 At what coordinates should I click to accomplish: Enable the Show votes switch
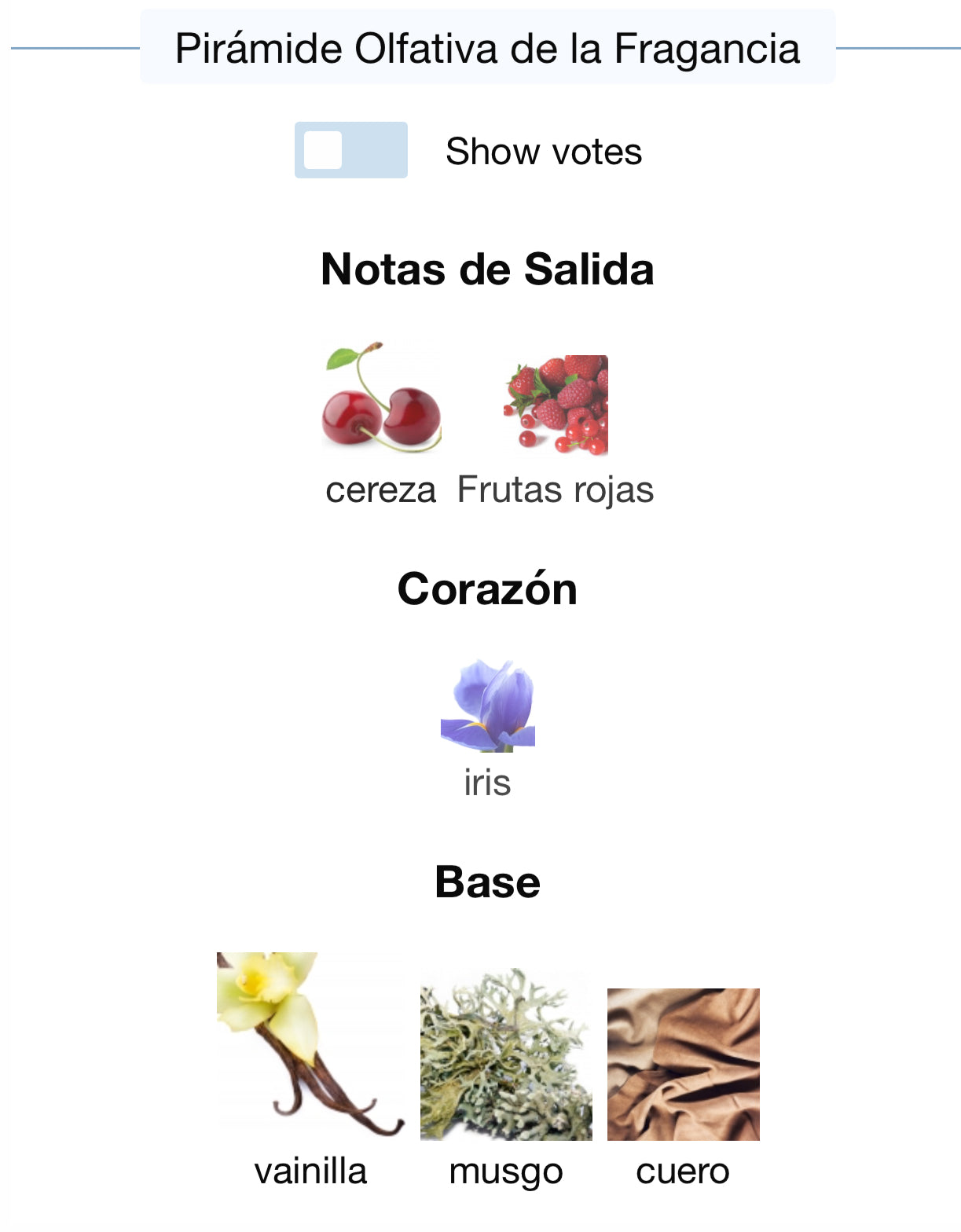(350, 150)
